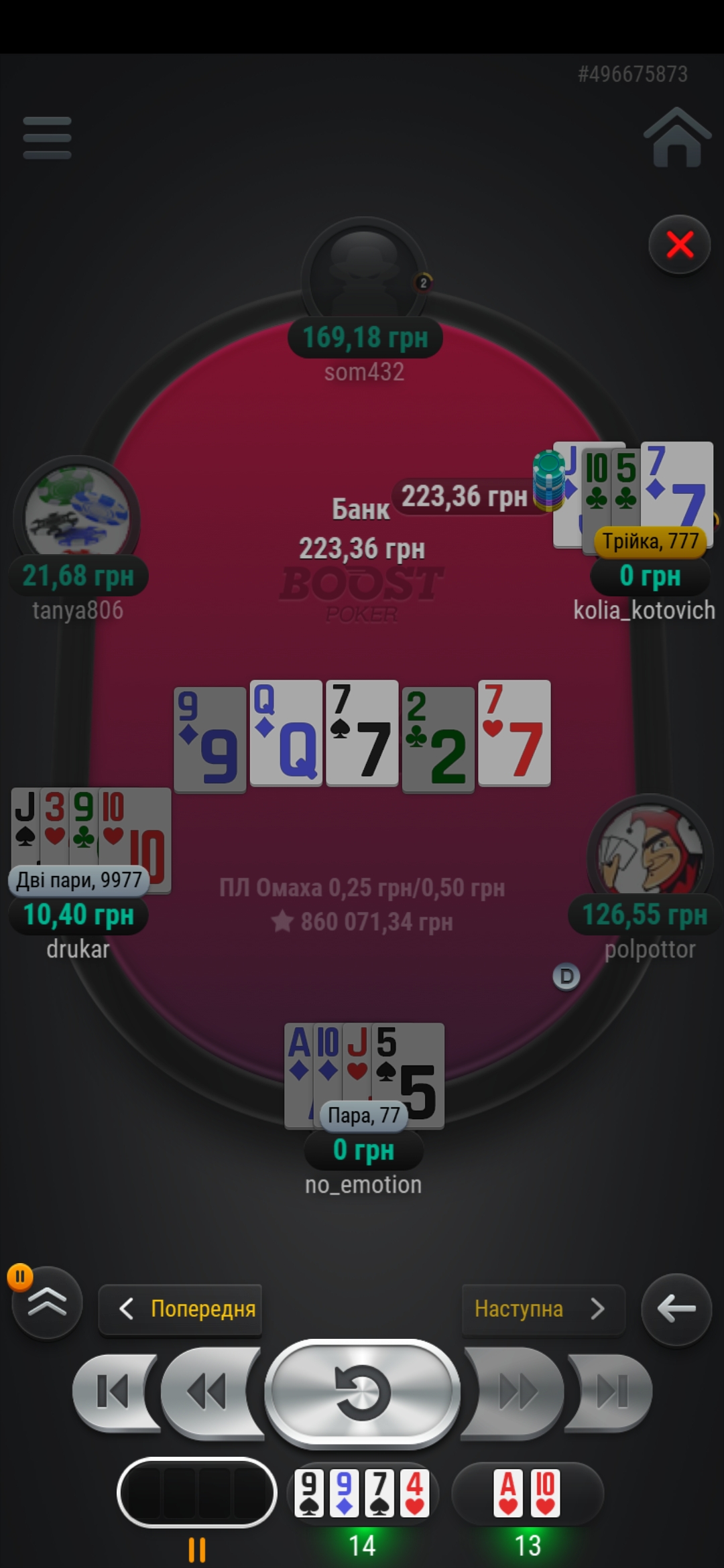Go to the home lobby icon

click(677, 137)
